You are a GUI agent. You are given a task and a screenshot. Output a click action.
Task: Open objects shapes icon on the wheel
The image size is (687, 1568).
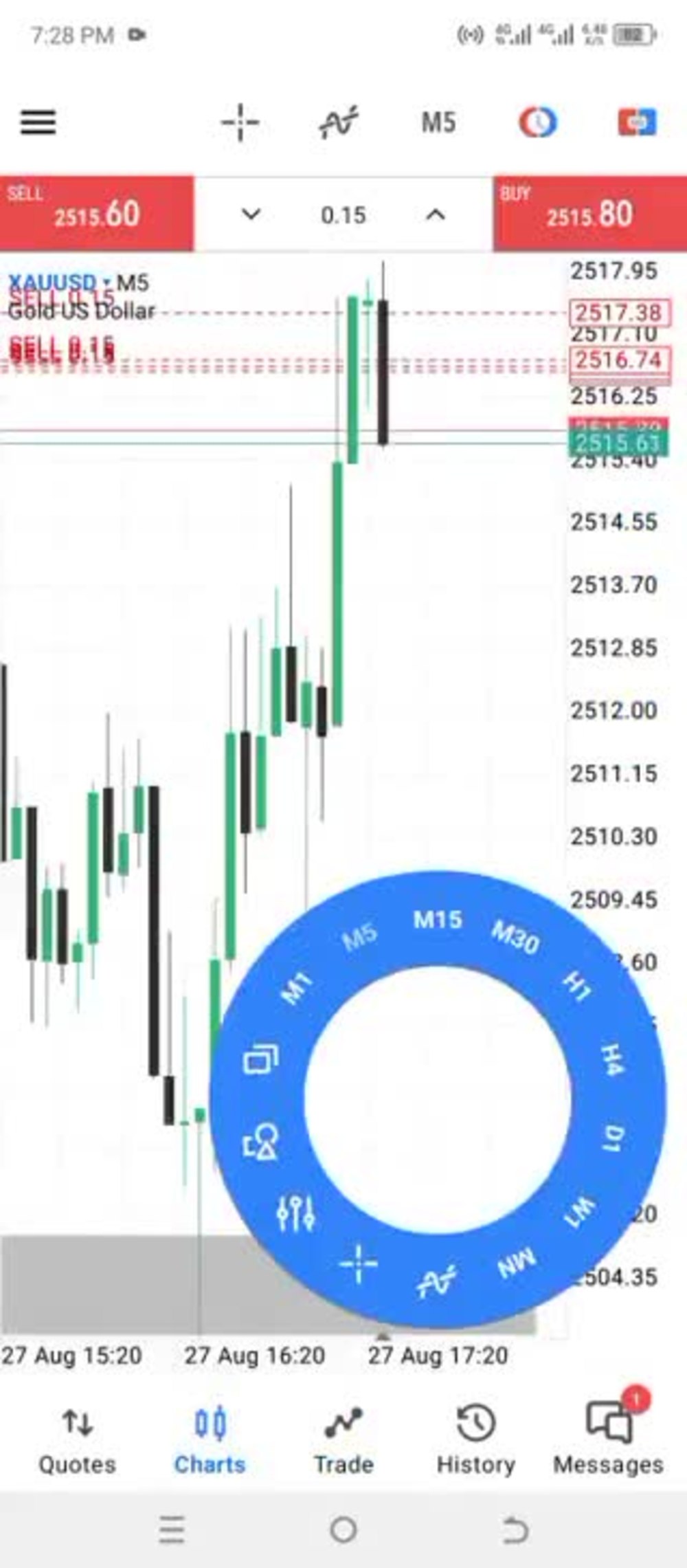pyautogui.click(x=261, y=1142)
